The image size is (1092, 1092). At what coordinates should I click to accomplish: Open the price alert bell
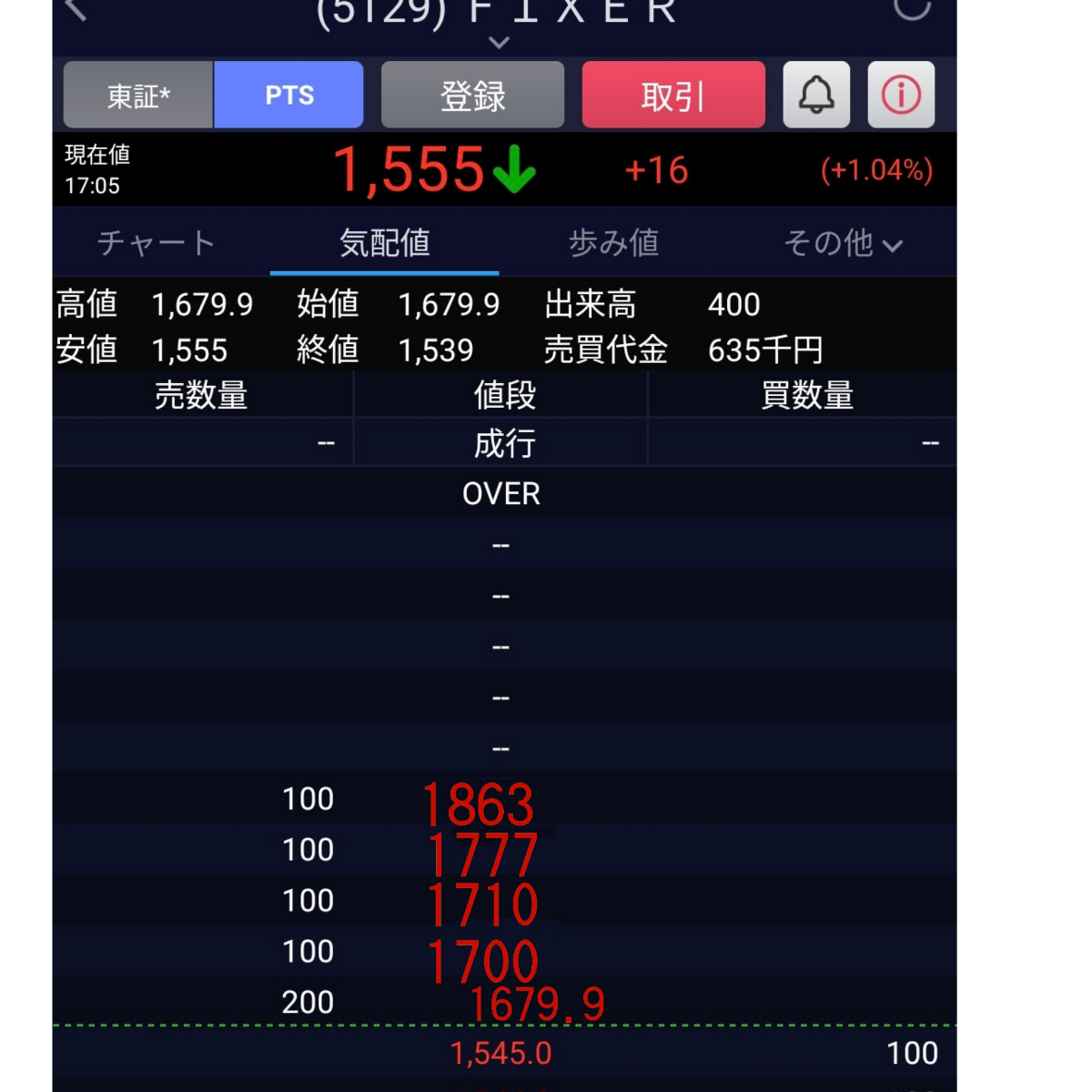point(816,96)
